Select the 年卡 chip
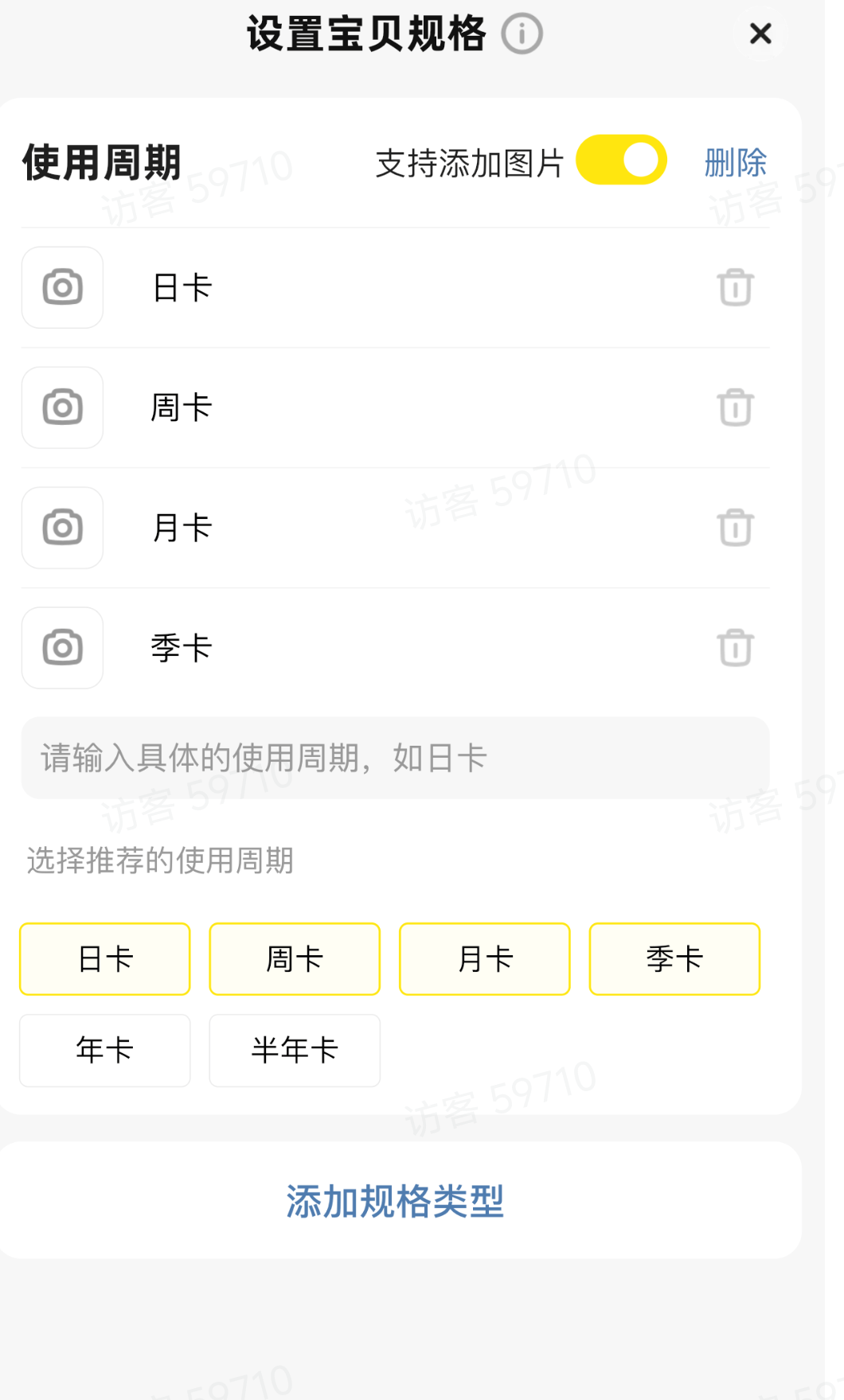This screenshot has height=1400, width=844. click(x=105, y=1050)
